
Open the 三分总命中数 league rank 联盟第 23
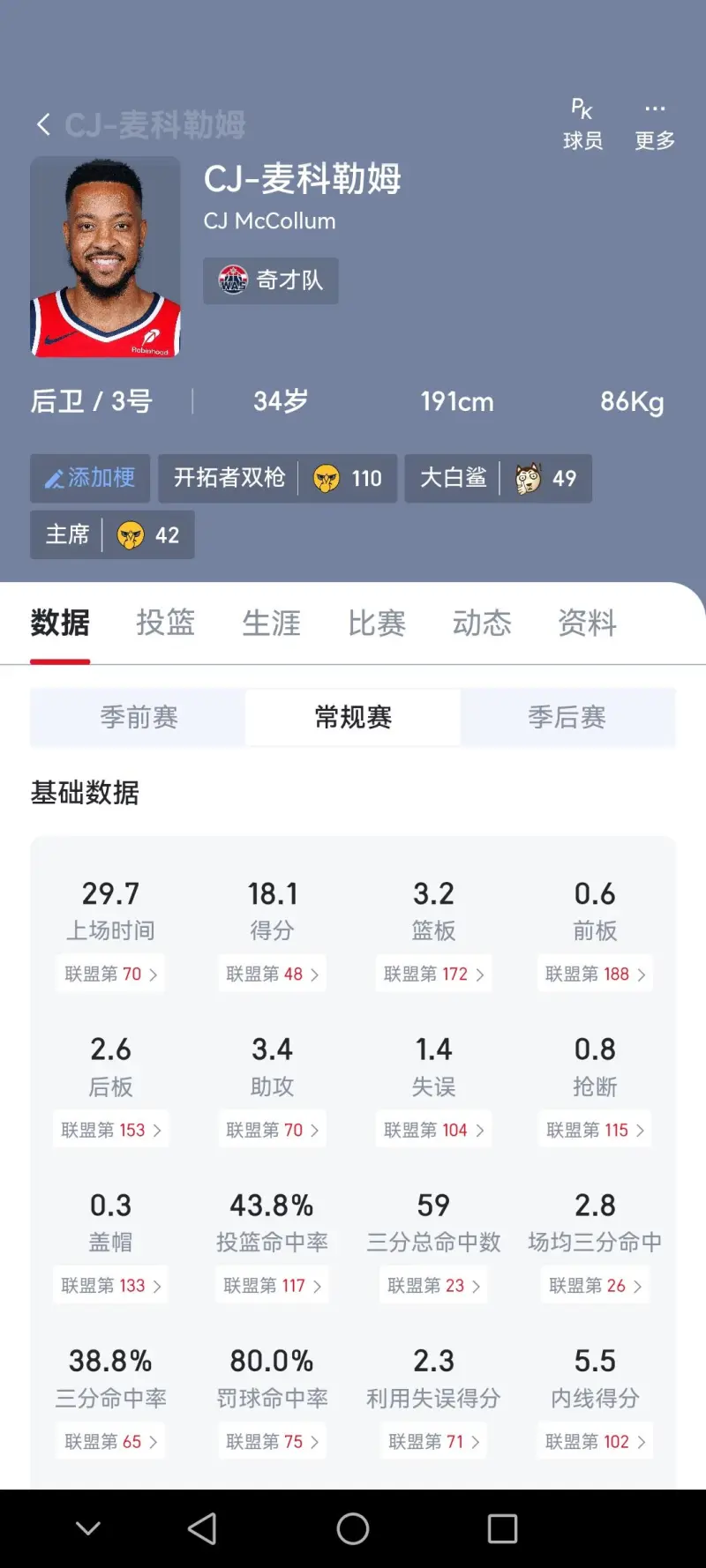433,1286
